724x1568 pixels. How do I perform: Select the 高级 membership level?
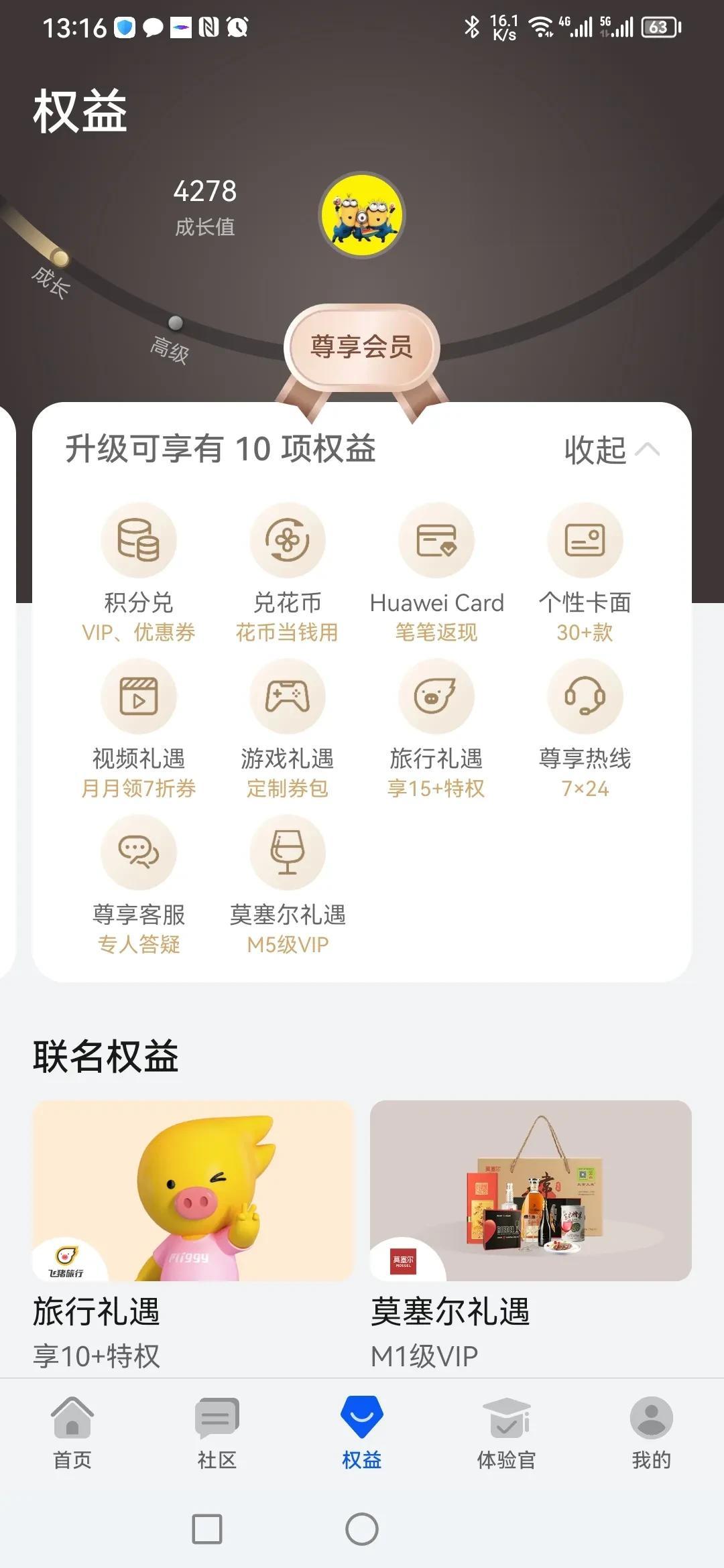tap(175, 324)
